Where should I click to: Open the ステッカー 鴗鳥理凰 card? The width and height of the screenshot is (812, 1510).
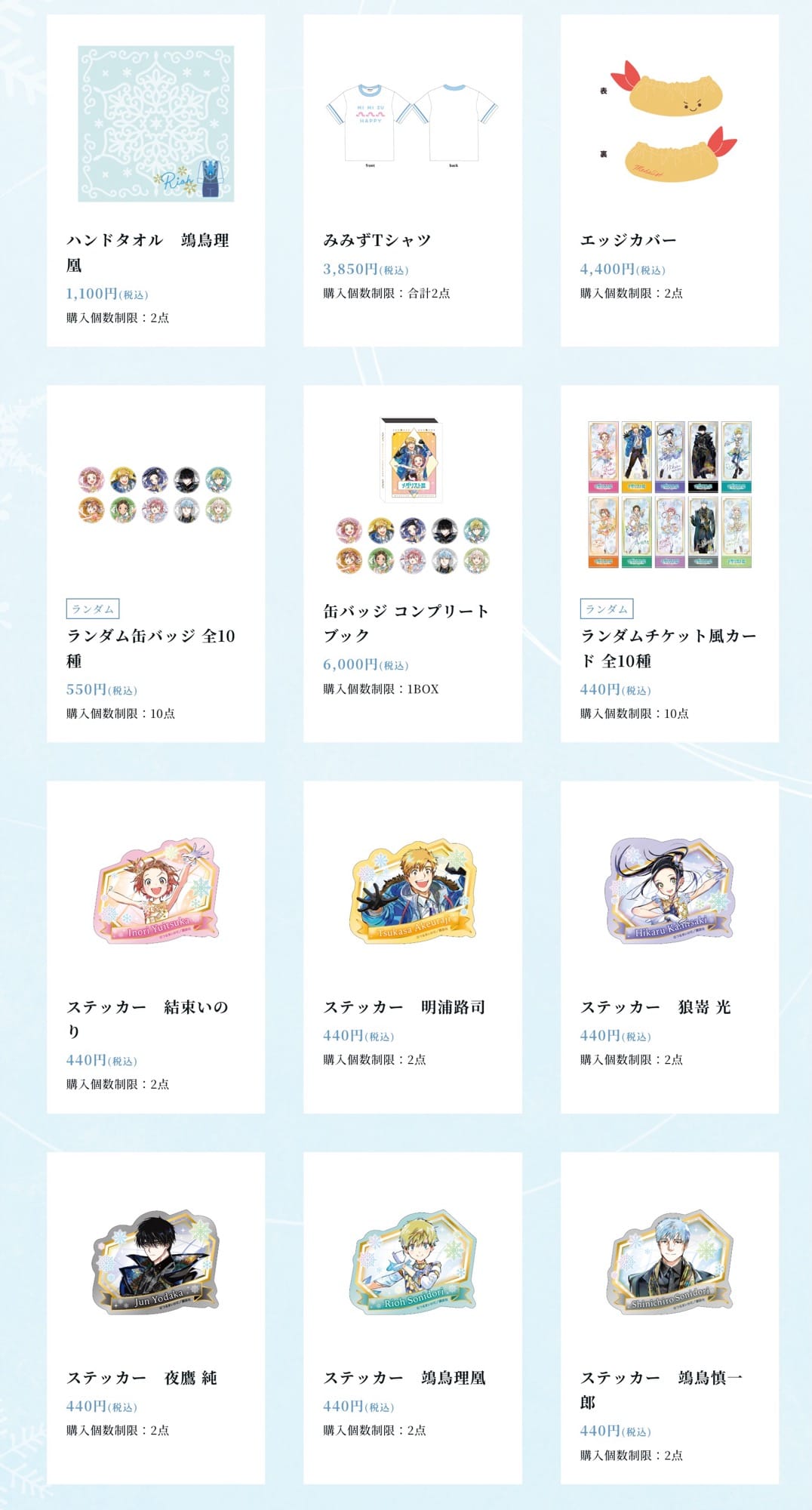tap(412, 1317)
